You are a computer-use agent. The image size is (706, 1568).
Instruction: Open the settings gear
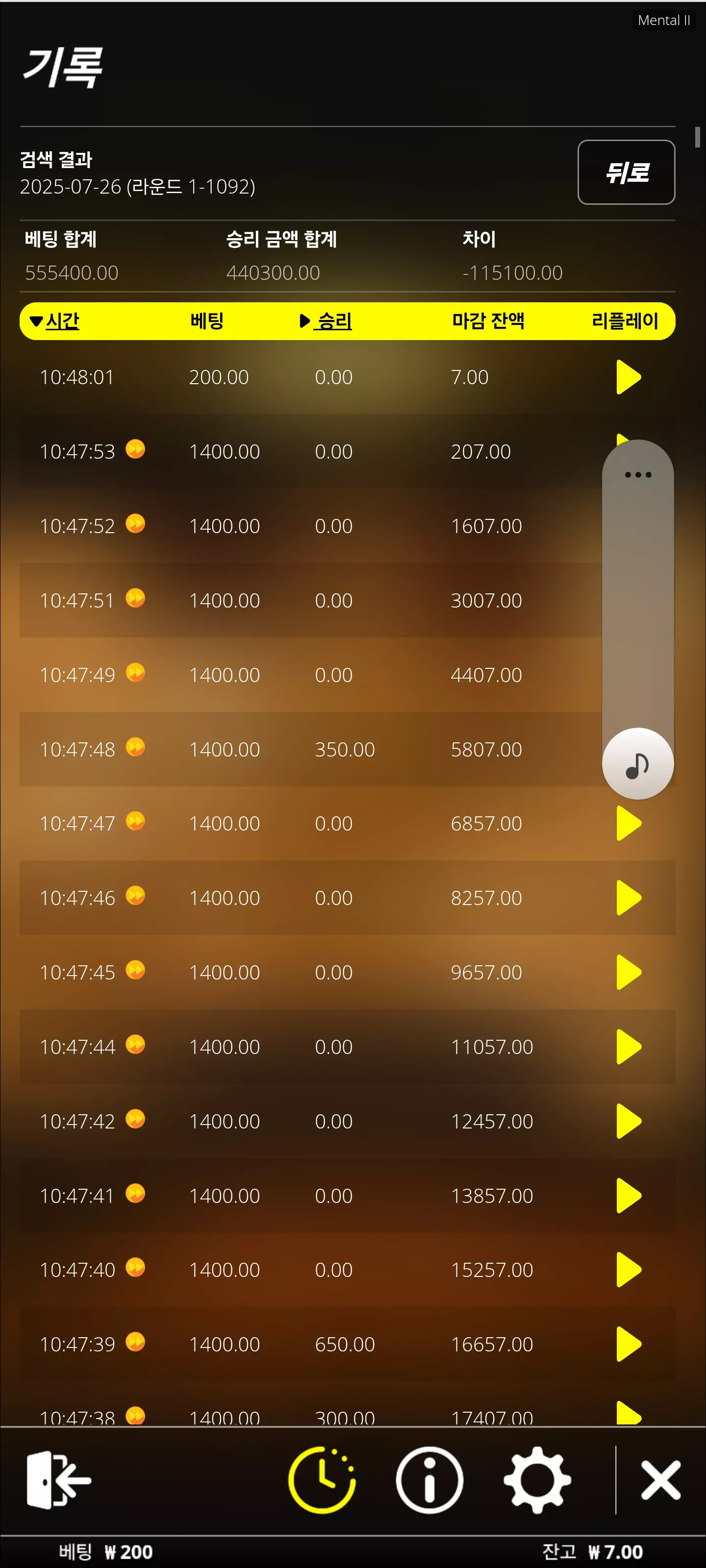[537, 1480]
